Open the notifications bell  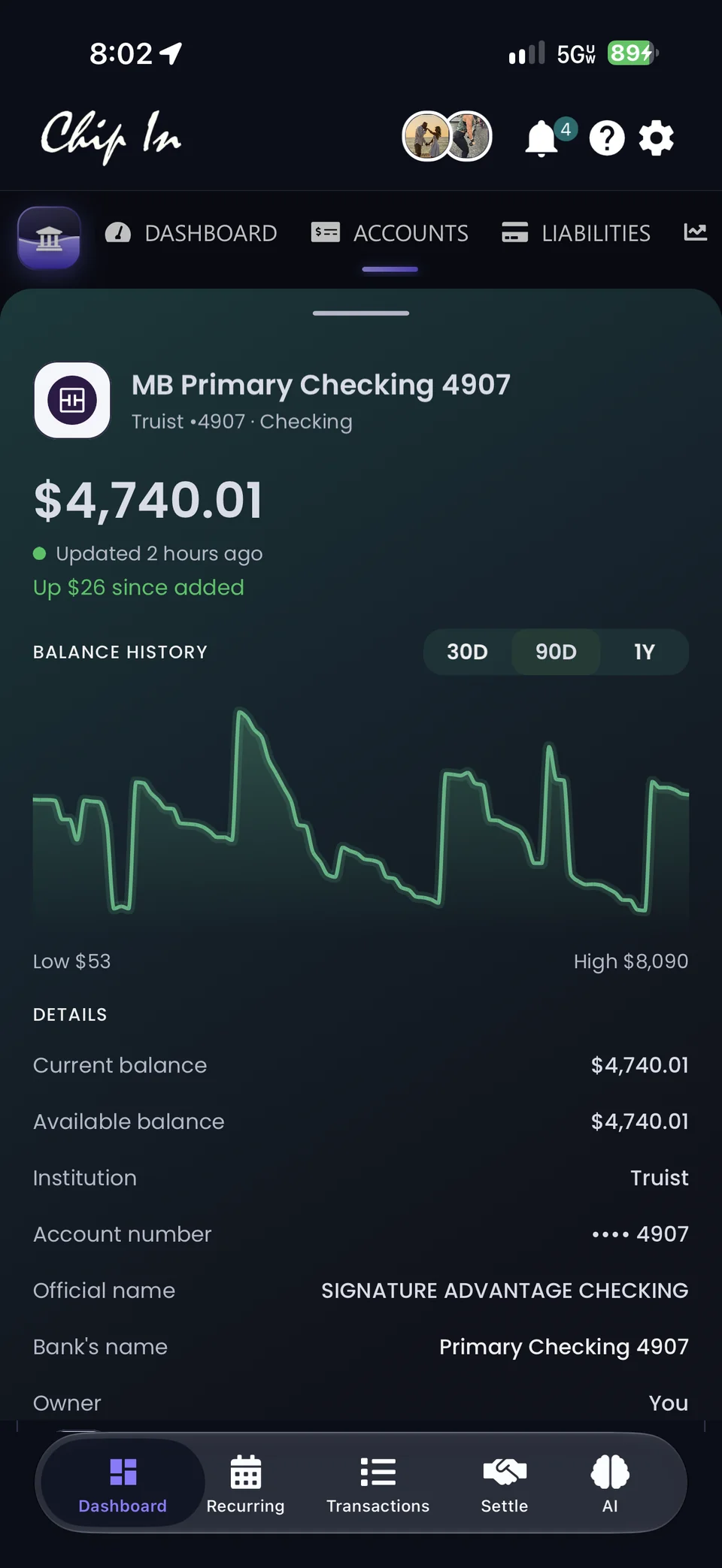pyautogui.click(x=541, y=138)
